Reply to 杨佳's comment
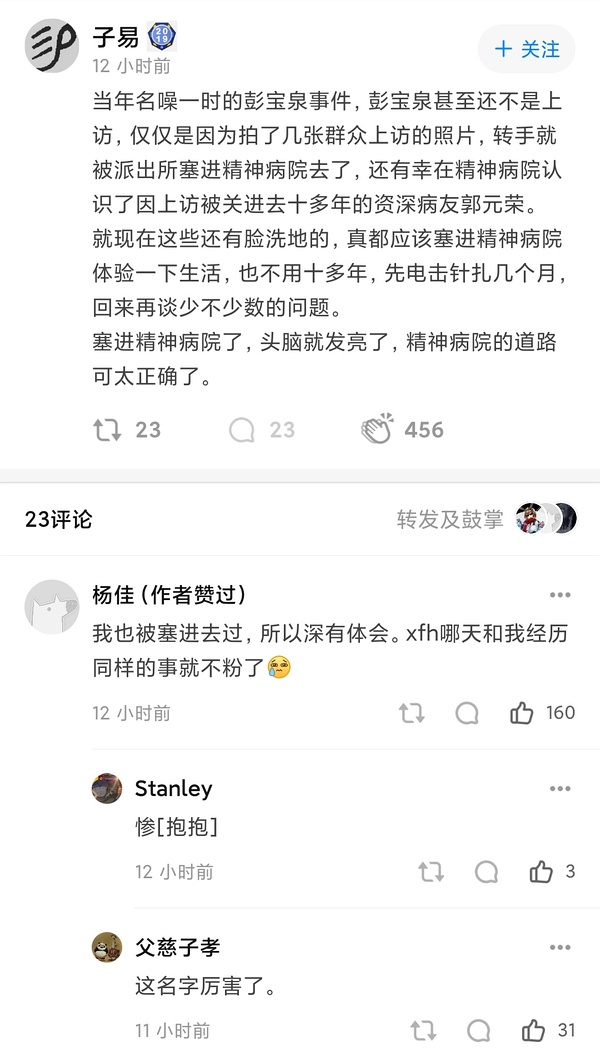 click(x=467, y=713)
